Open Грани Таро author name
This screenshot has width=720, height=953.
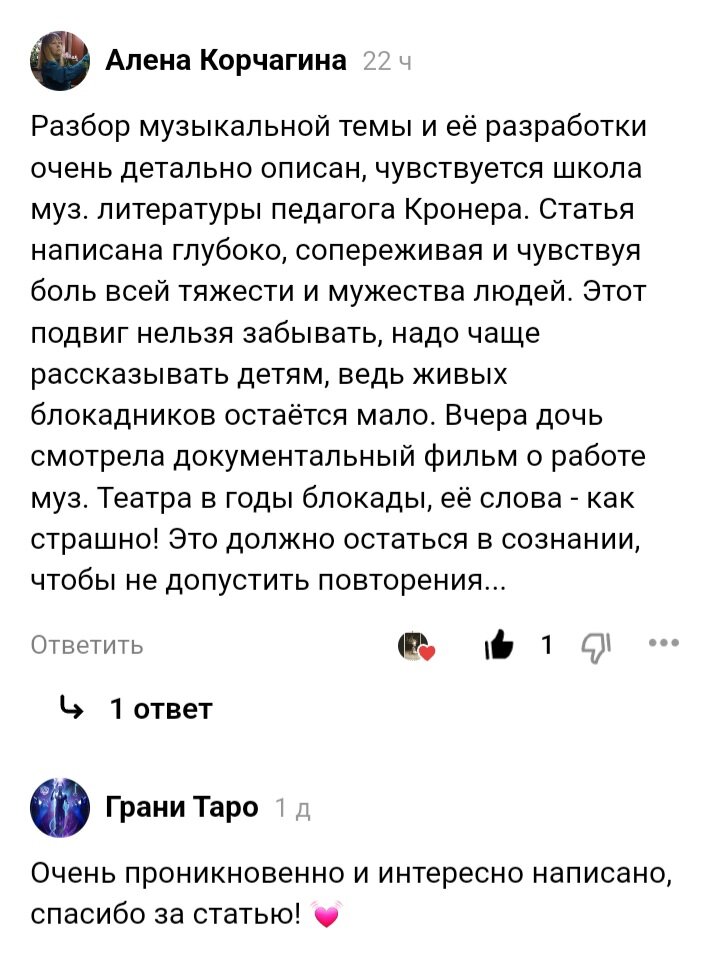(182, 807)
